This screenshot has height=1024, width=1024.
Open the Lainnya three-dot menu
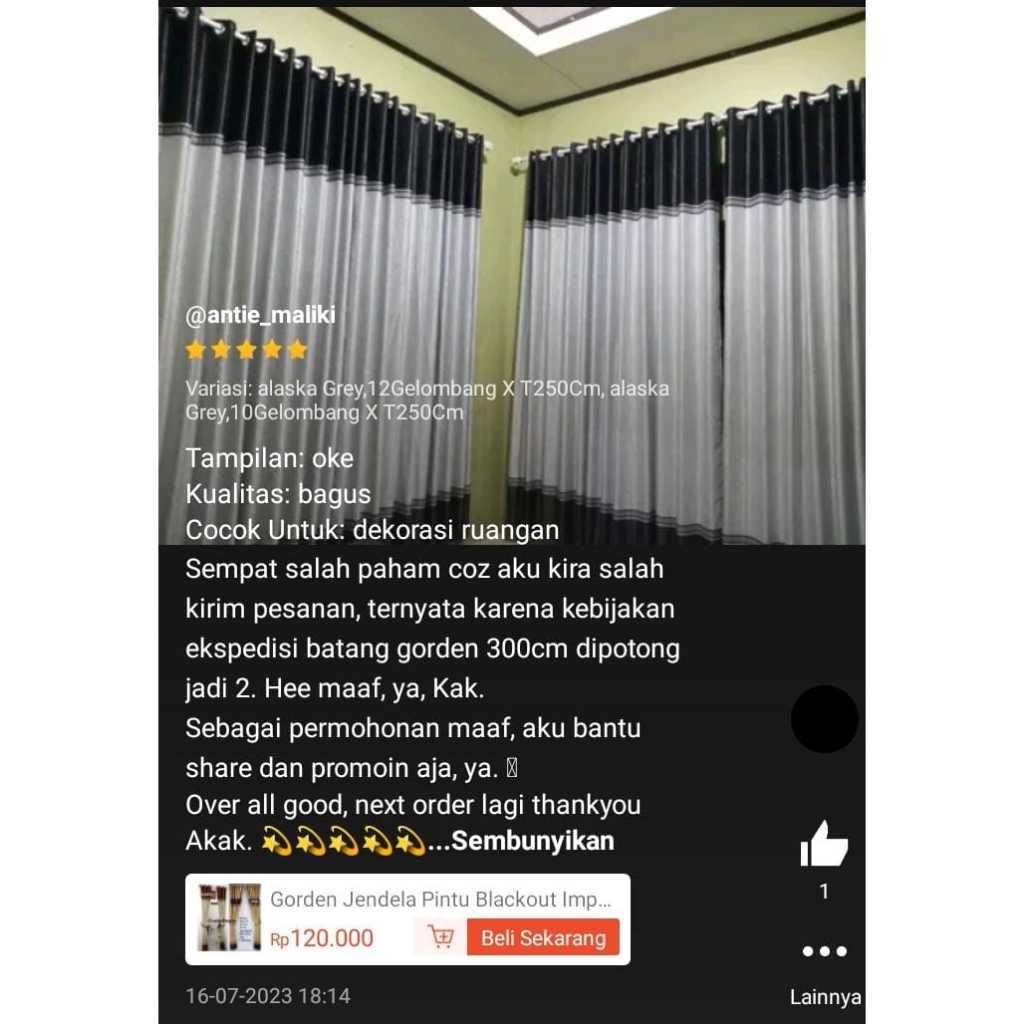pyautogui.click(x=824, y=951)
